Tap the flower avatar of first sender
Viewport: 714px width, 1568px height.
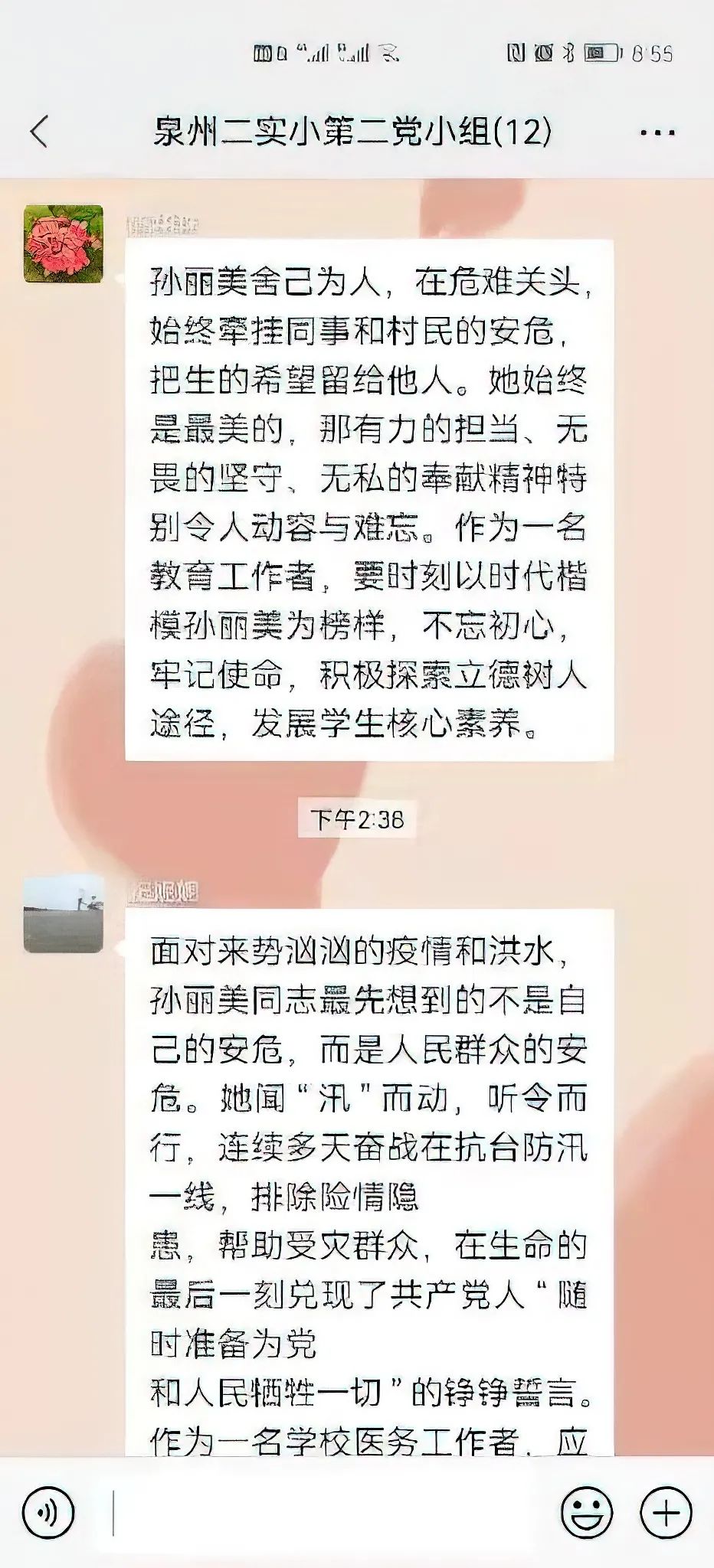64,243
